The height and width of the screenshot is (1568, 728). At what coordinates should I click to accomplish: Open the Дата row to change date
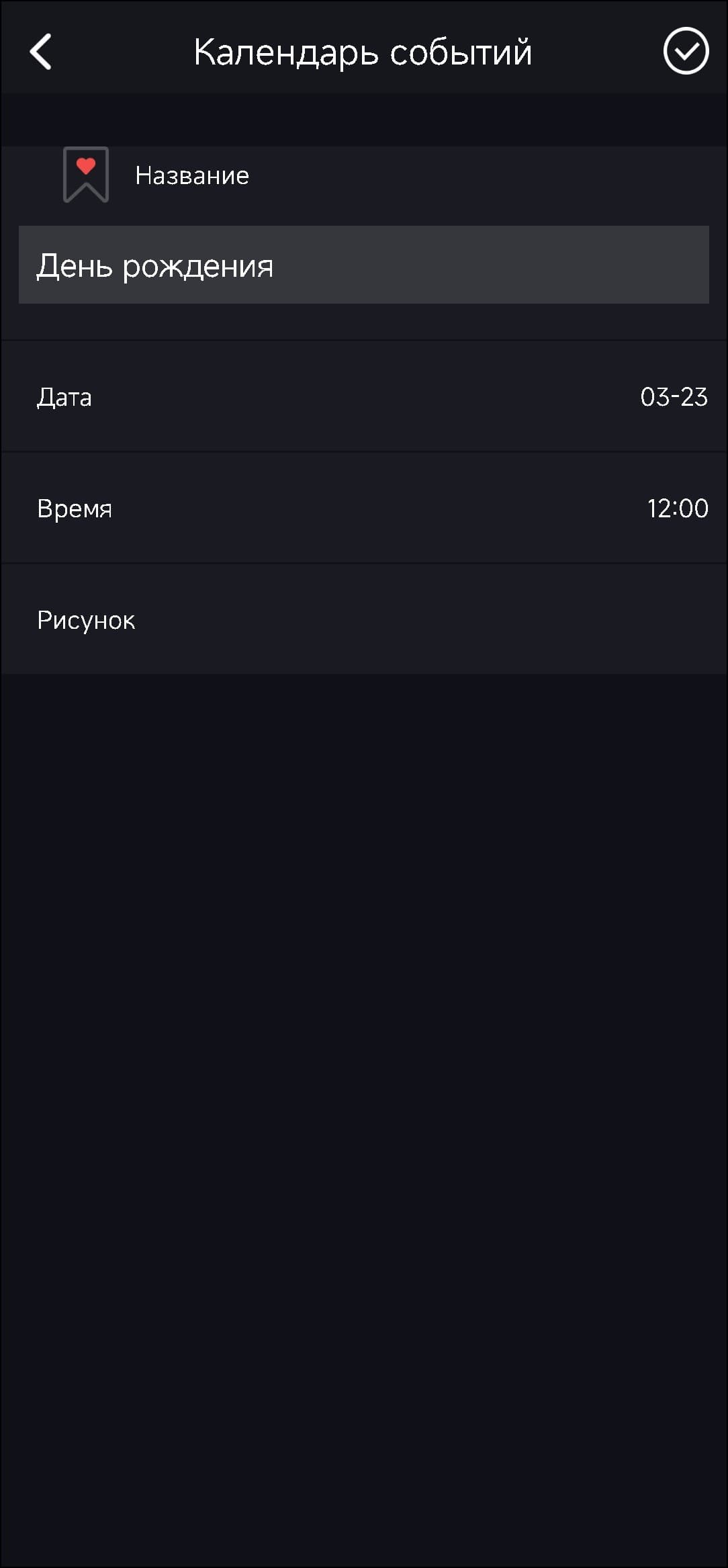coord(363,397)
